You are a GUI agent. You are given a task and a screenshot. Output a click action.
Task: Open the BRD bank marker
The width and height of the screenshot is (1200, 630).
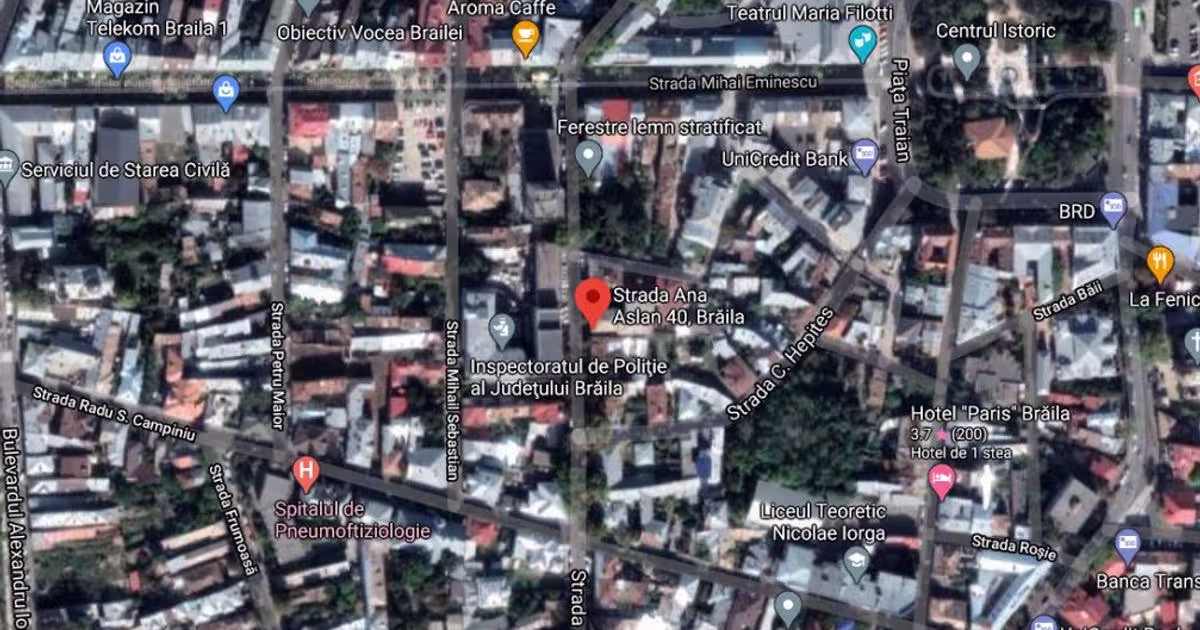tap(1113, 208)
